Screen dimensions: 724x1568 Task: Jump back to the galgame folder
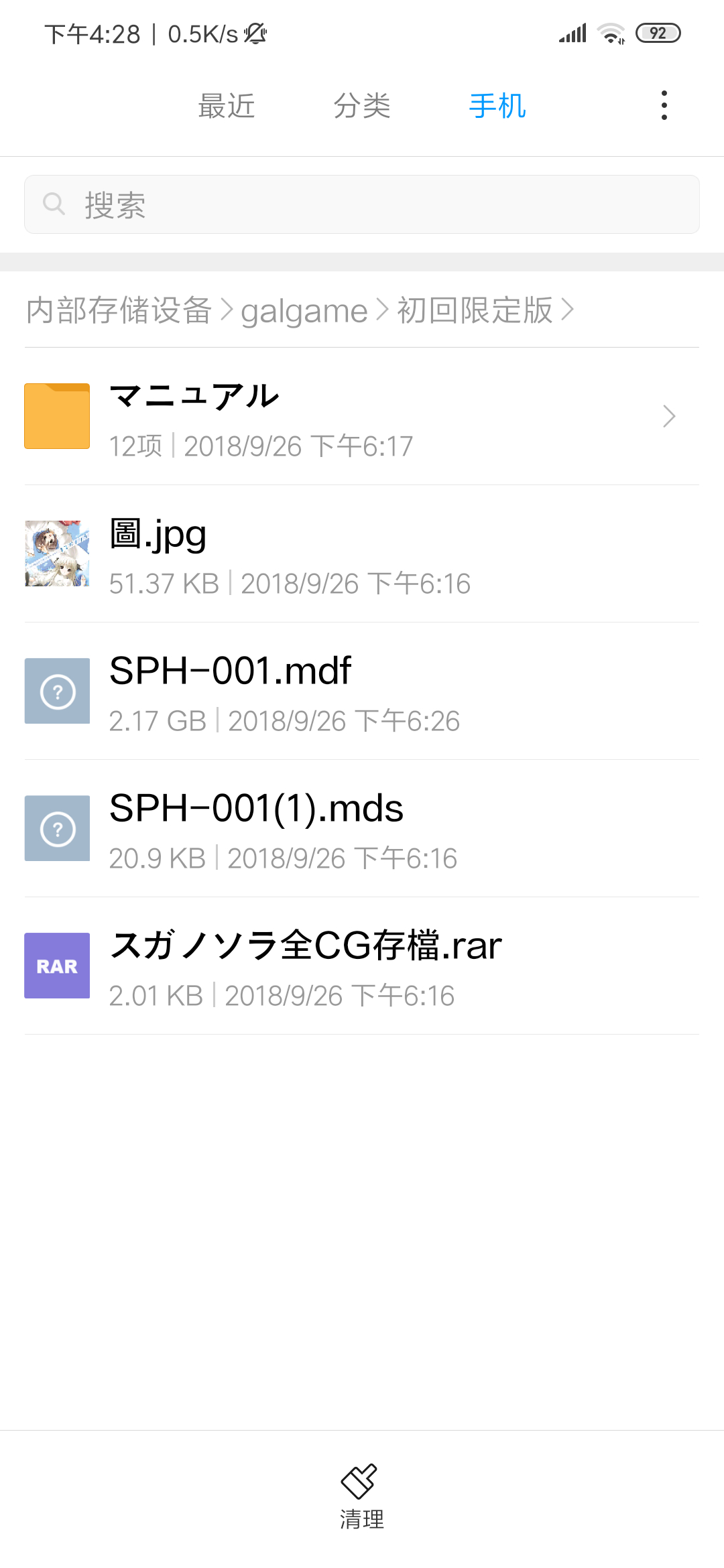304,311
